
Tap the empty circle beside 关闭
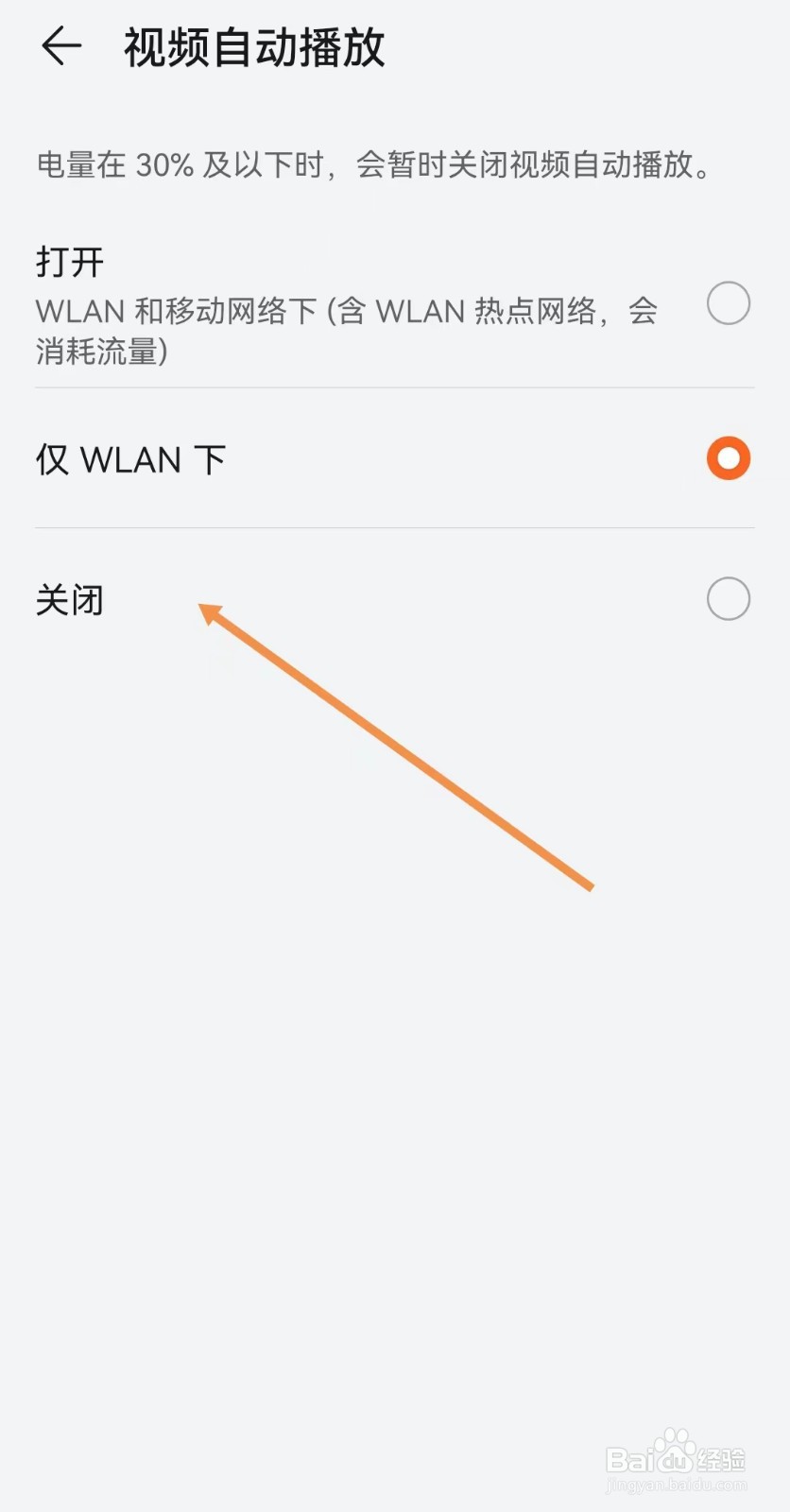(x=728, y=600)
